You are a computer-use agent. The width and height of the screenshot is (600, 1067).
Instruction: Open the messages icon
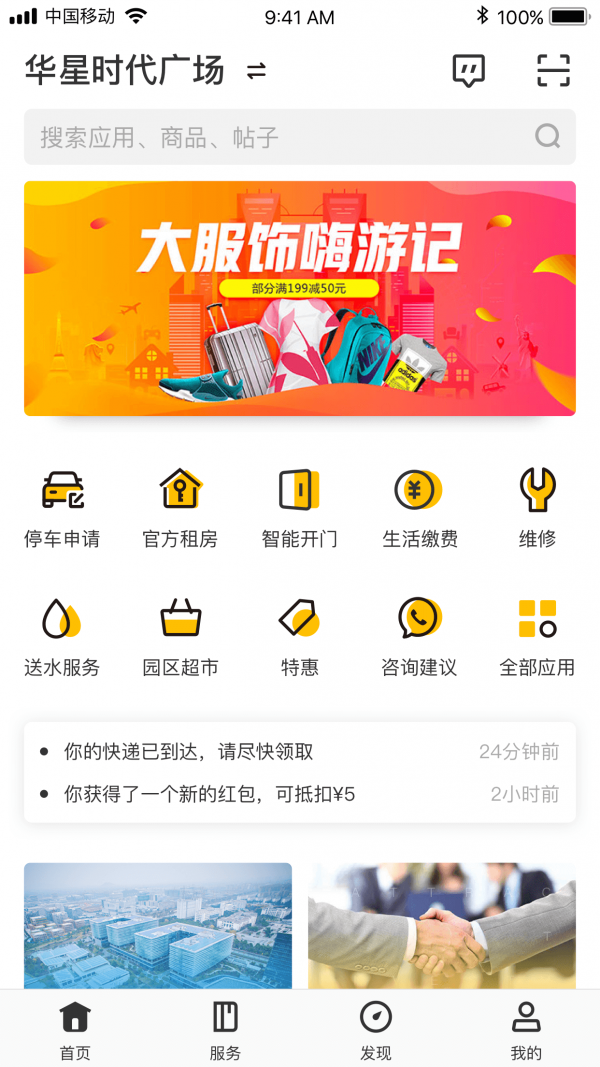(x=468, y=71)
